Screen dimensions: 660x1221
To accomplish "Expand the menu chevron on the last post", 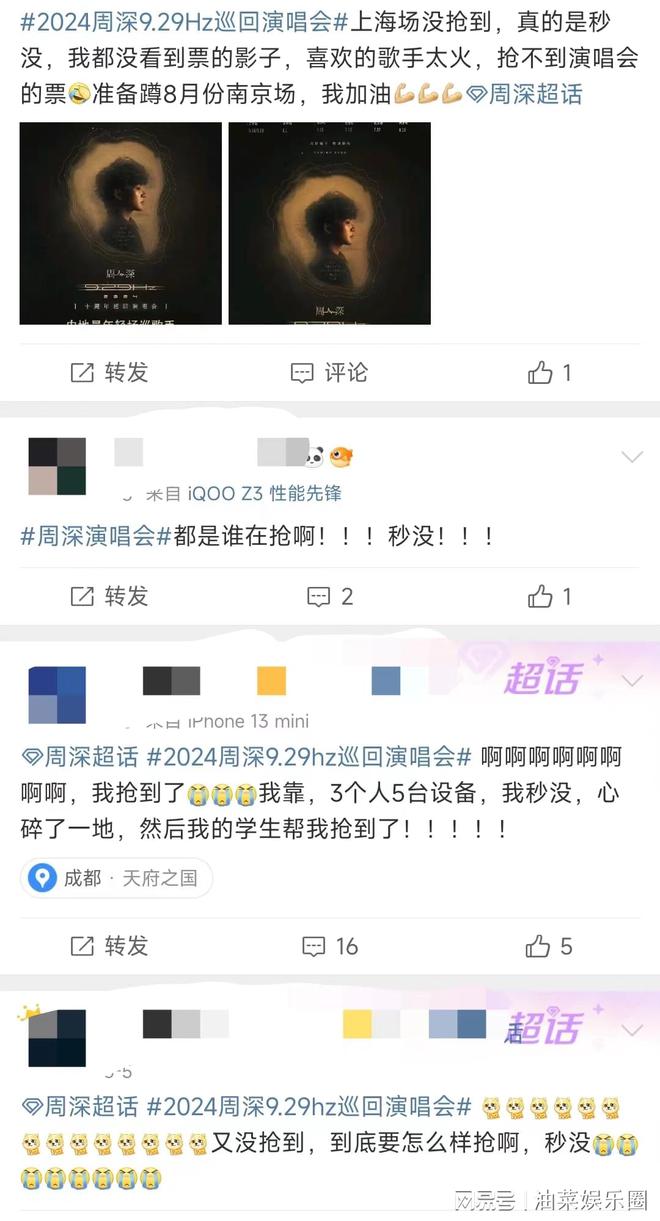I will pos(632,1029).
